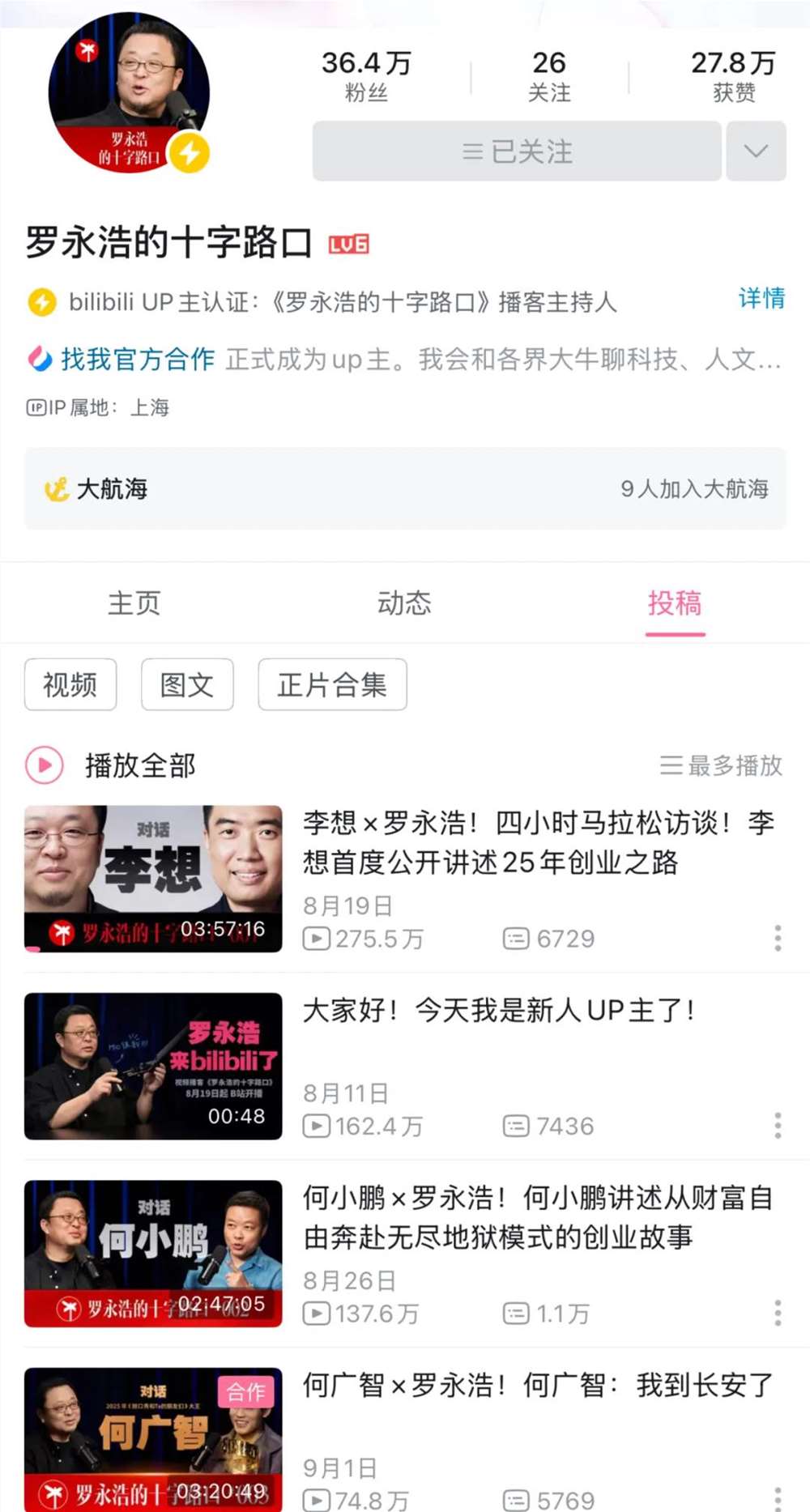810x1512 pixels.
Task: Expand the chevron beside 已关注 button
Action: [x=756, y=152]
